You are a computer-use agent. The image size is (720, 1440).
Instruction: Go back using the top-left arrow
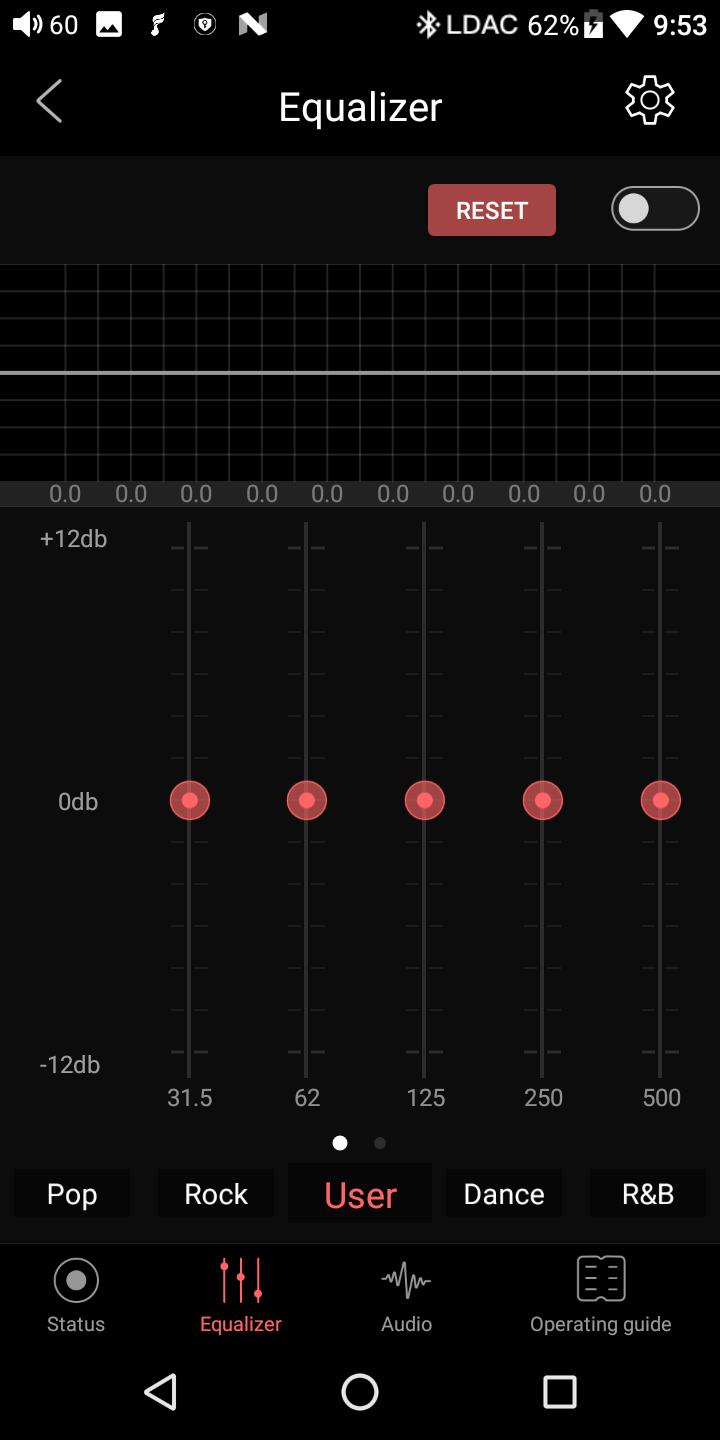[x=49, y=102]
